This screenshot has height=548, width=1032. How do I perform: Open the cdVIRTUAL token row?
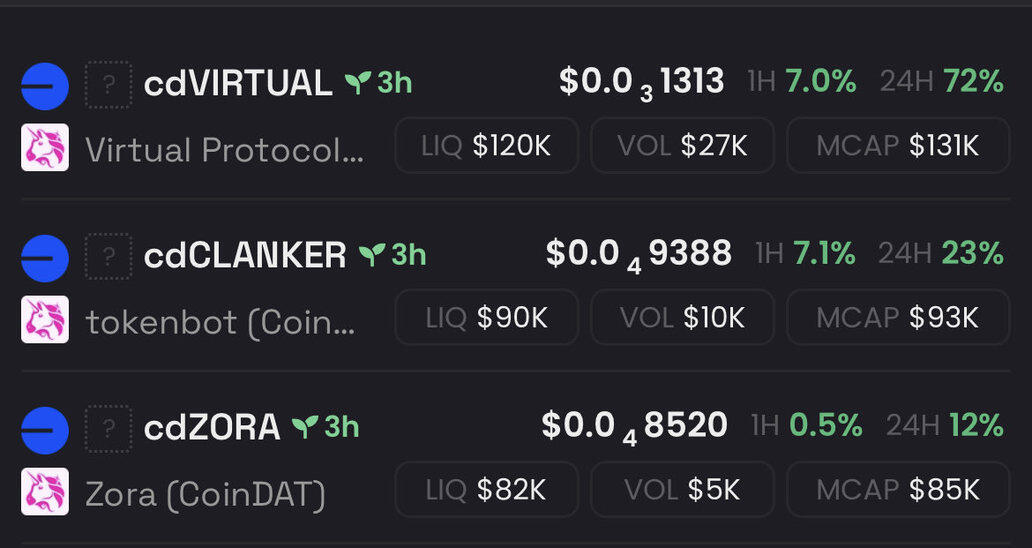[x=238, y=84]
